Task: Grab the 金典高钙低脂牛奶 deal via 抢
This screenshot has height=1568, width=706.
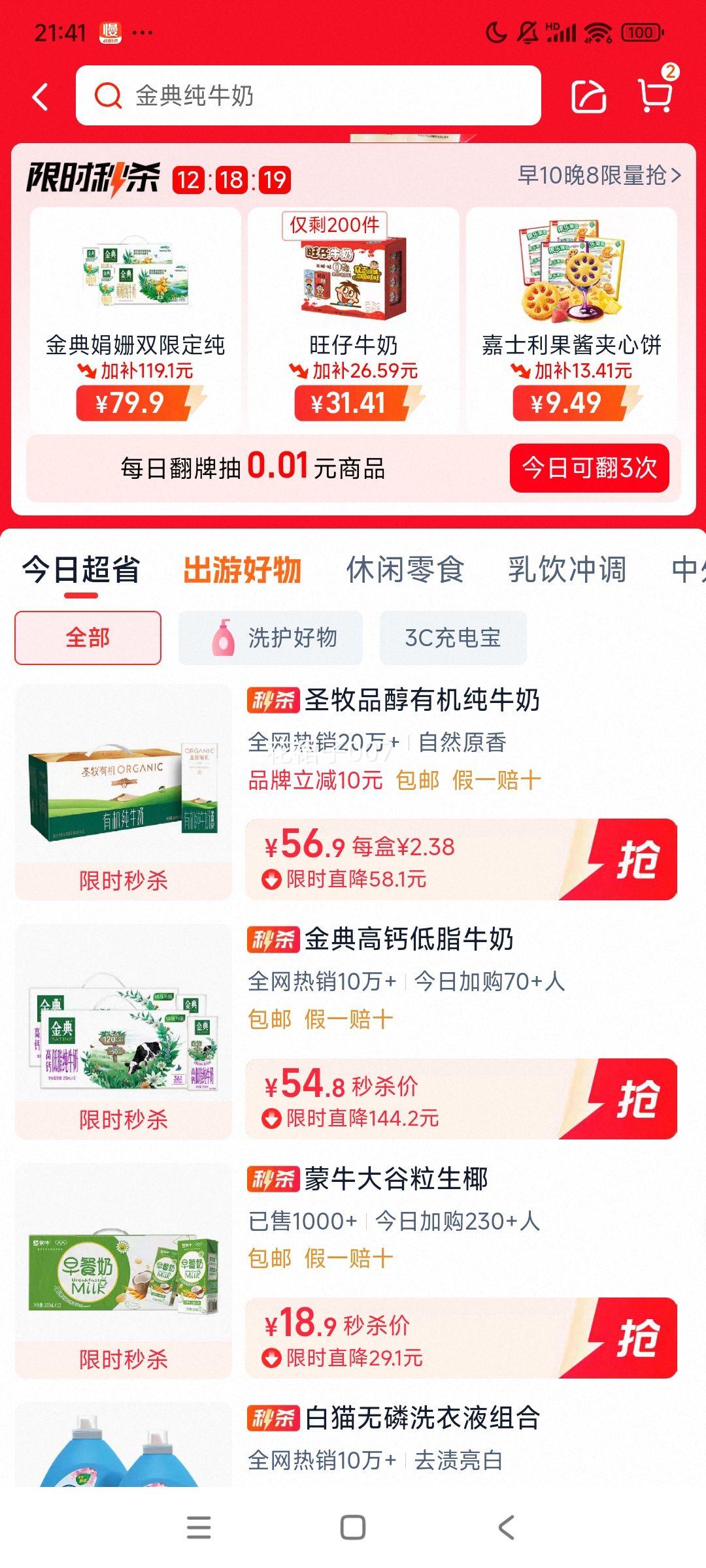Action: [x=637, y=1098]
